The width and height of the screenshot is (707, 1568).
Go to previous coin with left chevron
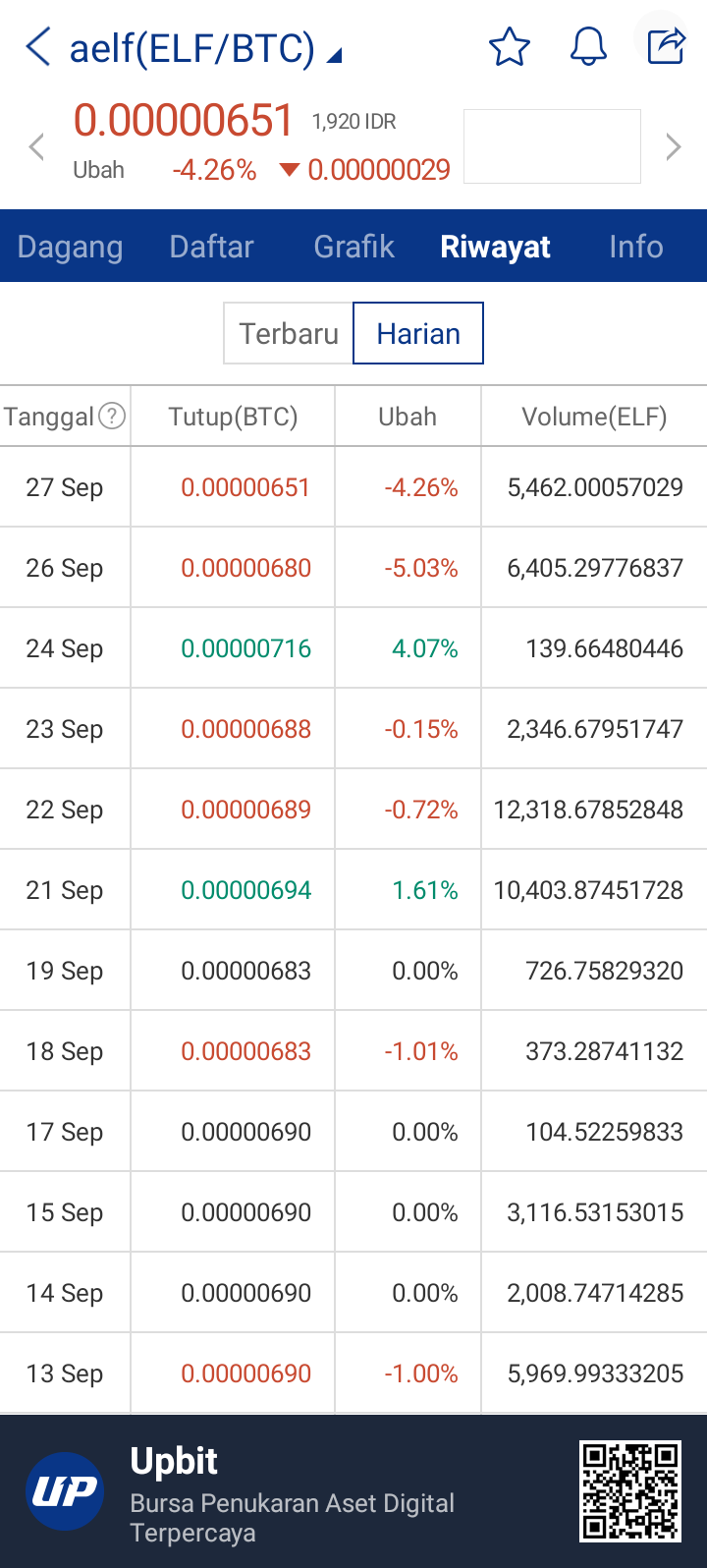(36, 147)
